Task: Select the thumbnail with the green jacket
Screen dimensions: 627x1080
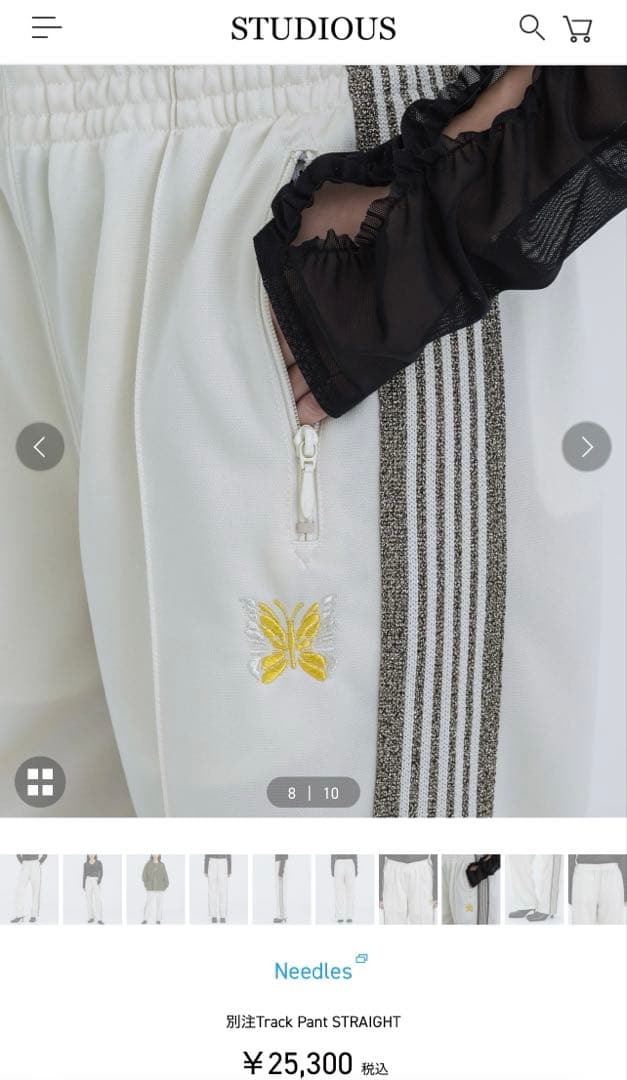Action: coord(155,889)
